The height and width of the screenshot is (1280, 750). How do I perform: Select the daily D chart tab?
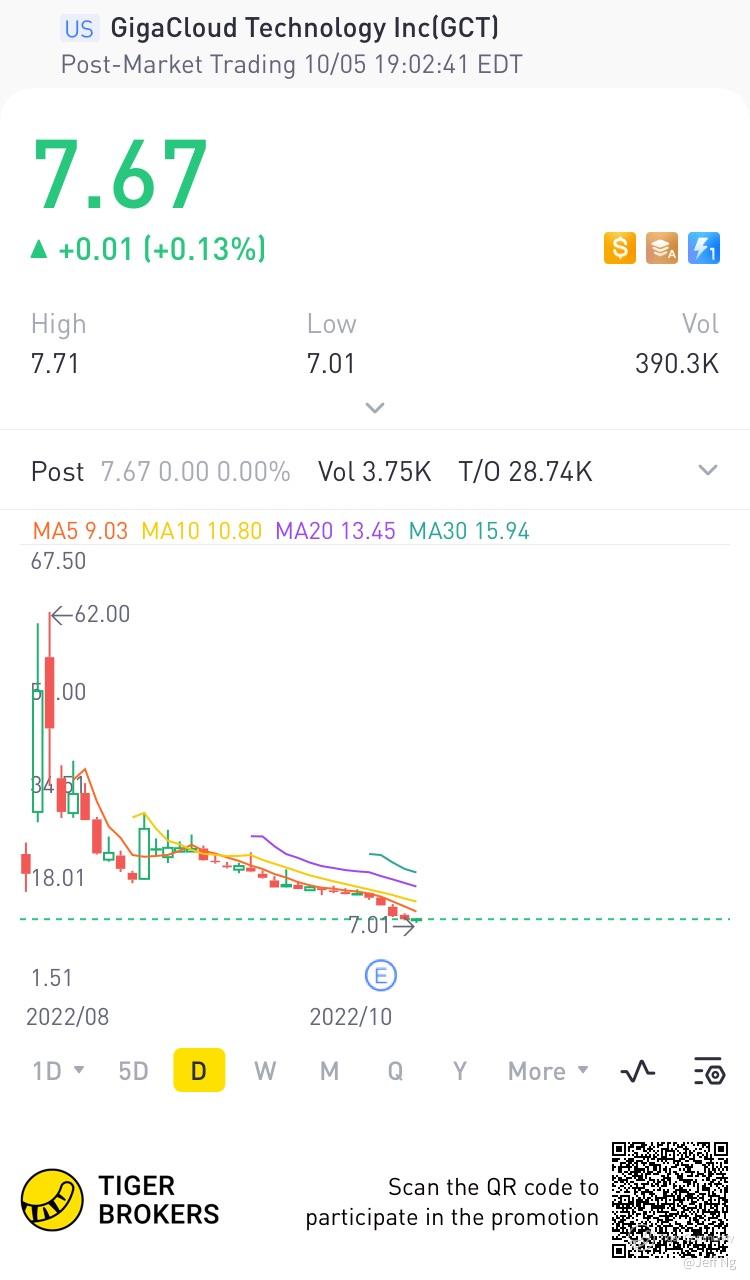199,1071
